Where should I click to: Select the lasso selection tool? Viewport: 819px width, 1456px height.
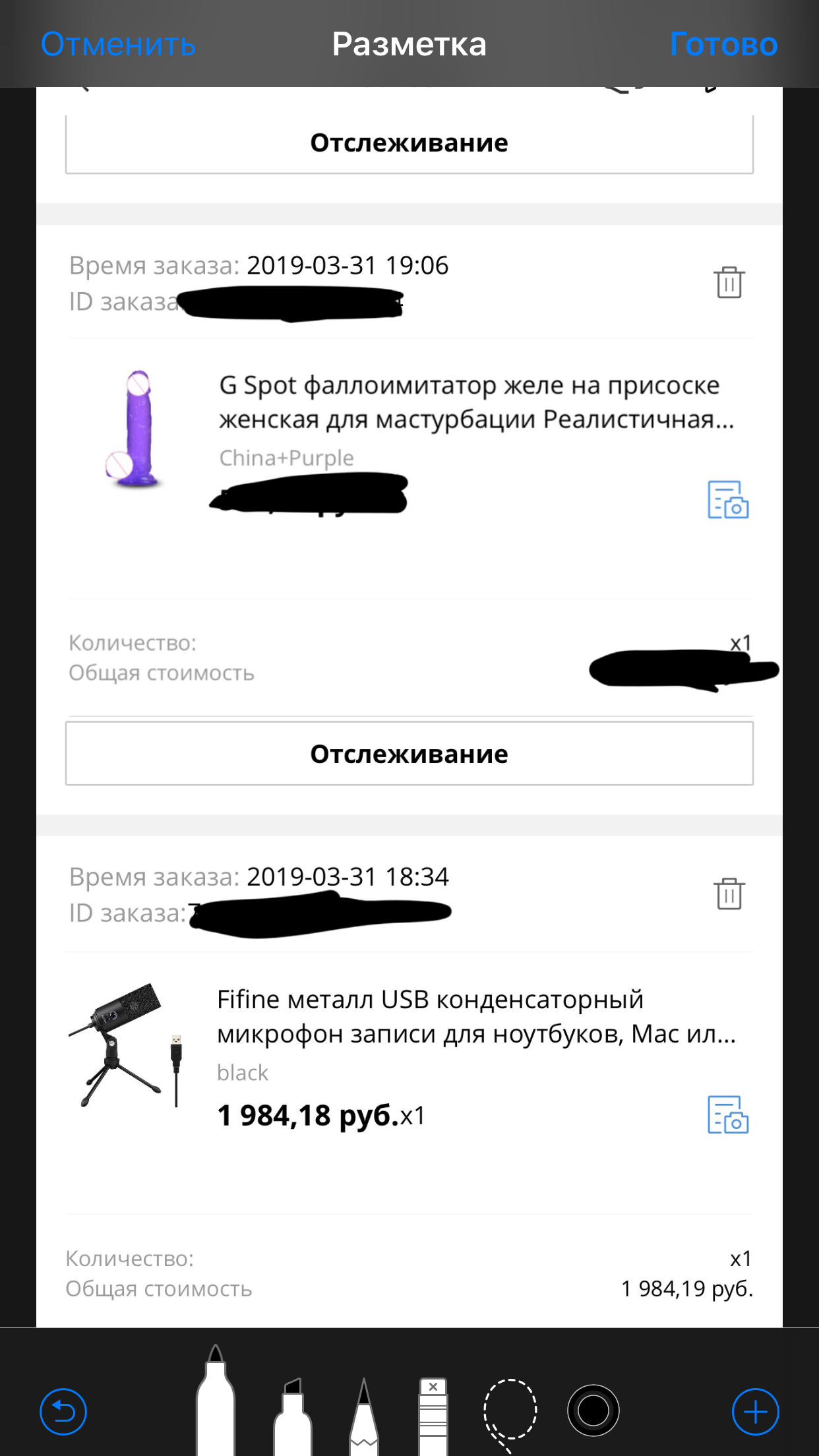(510, 1411)
